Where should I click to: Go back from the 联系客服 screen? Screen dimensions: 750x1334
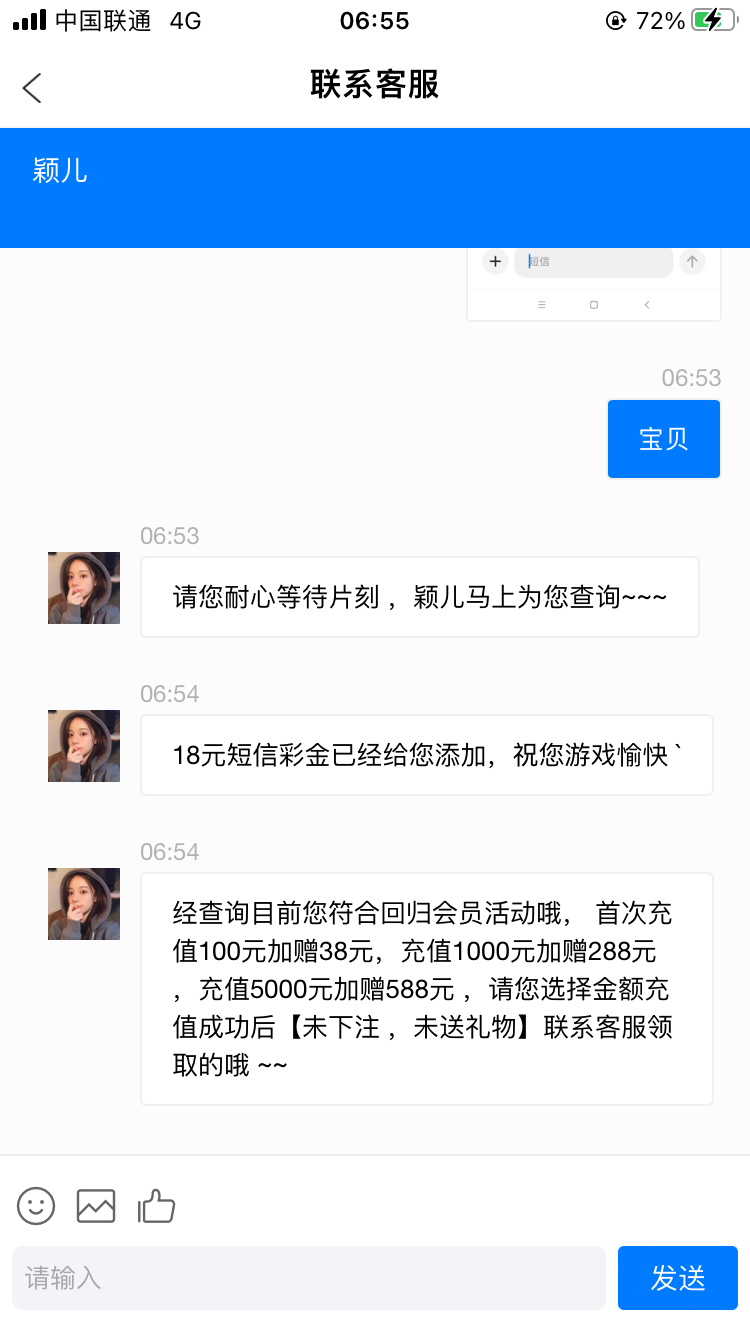click(x=33, y=88)
